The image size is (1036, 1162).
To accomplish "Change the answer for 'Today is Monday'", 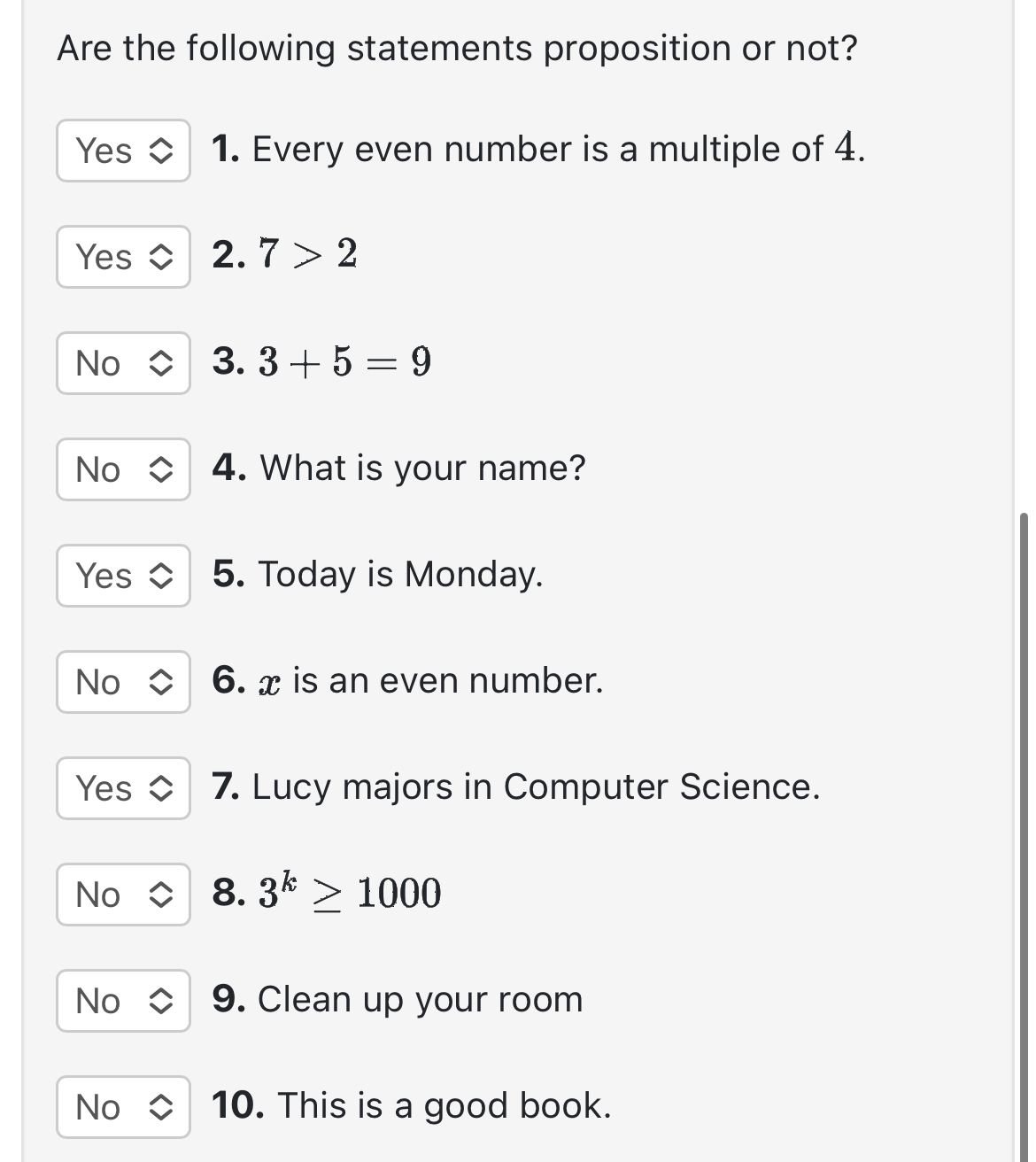I will click(122, 576).
